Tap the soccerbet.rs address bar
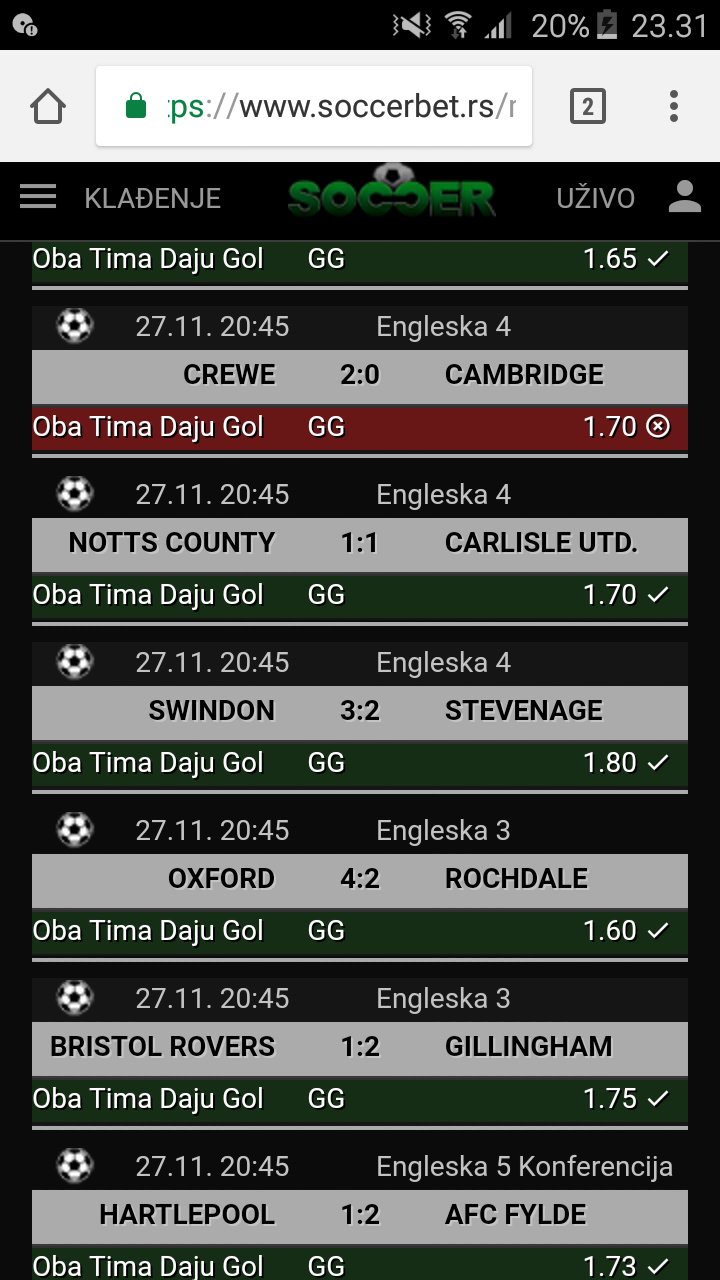The image size is (720, 1280). pos(314,106)
